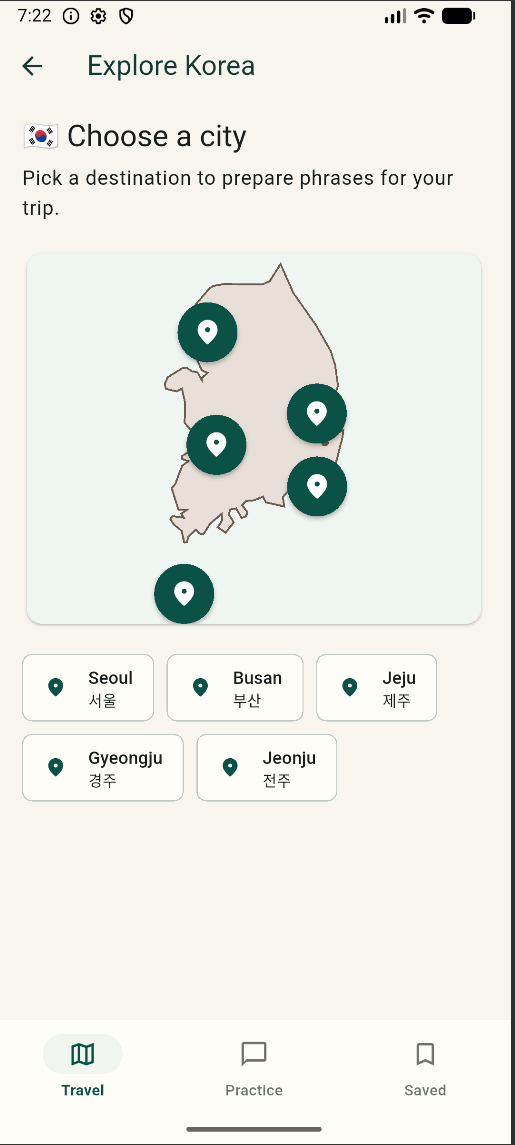Screen dimensions: 515x1145
Task: Go back using the top arrow
Action: point(32,66)
